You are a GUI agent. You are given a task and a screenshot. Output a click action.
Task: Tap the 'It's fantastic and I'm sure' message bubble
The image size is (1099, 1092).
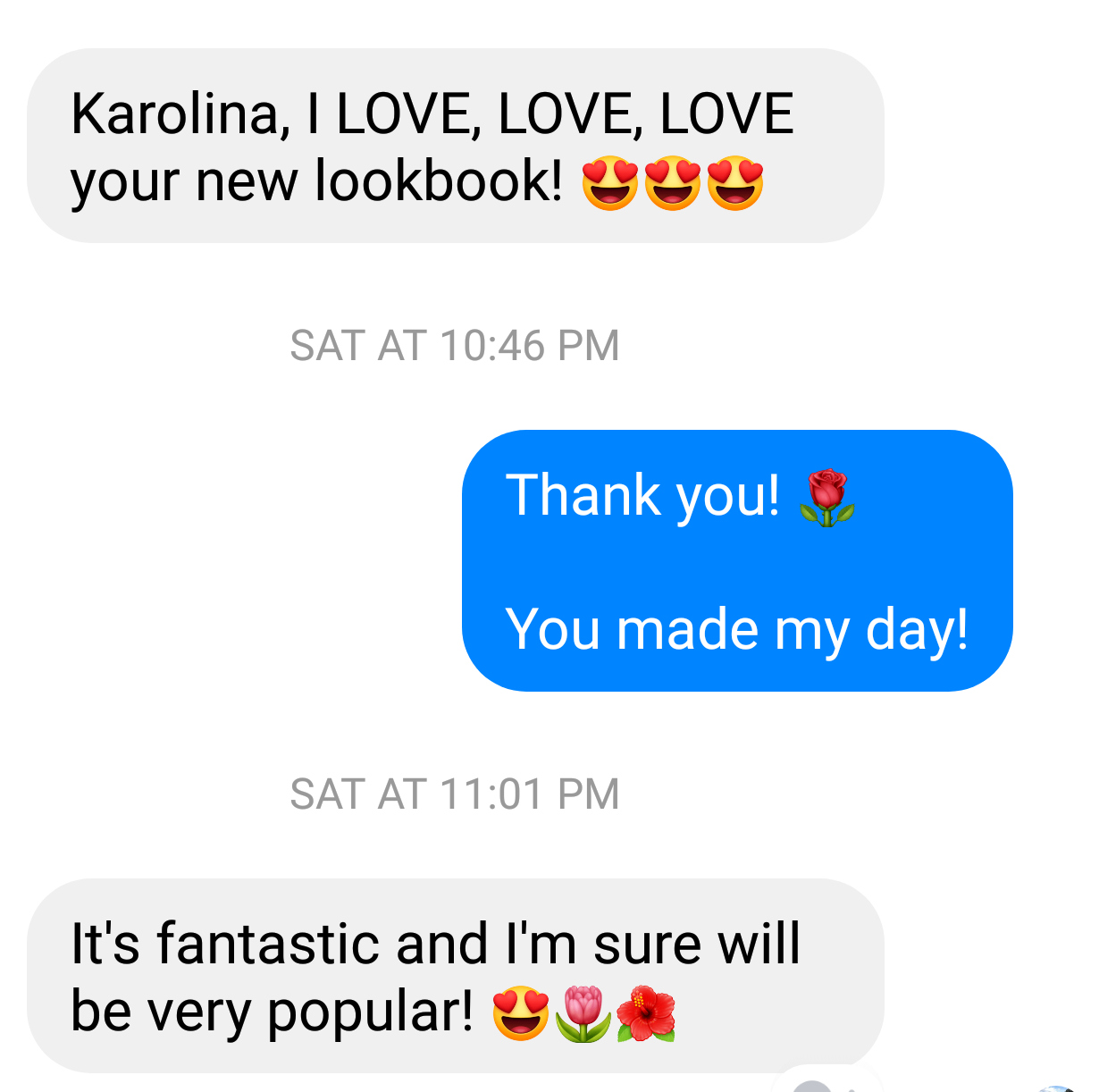pos(455,975)
